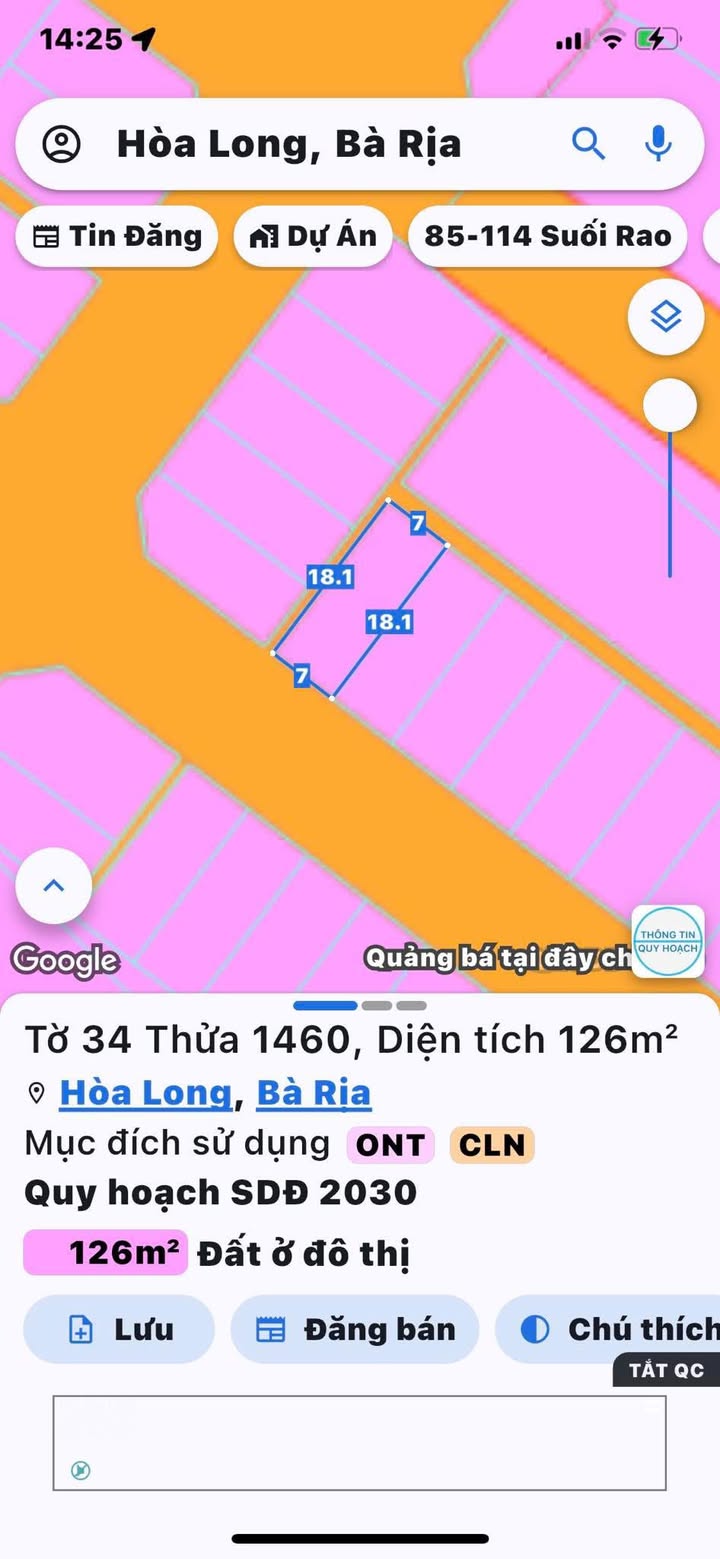Open the map layers button
720x1559 pixels.
point(666,317)
